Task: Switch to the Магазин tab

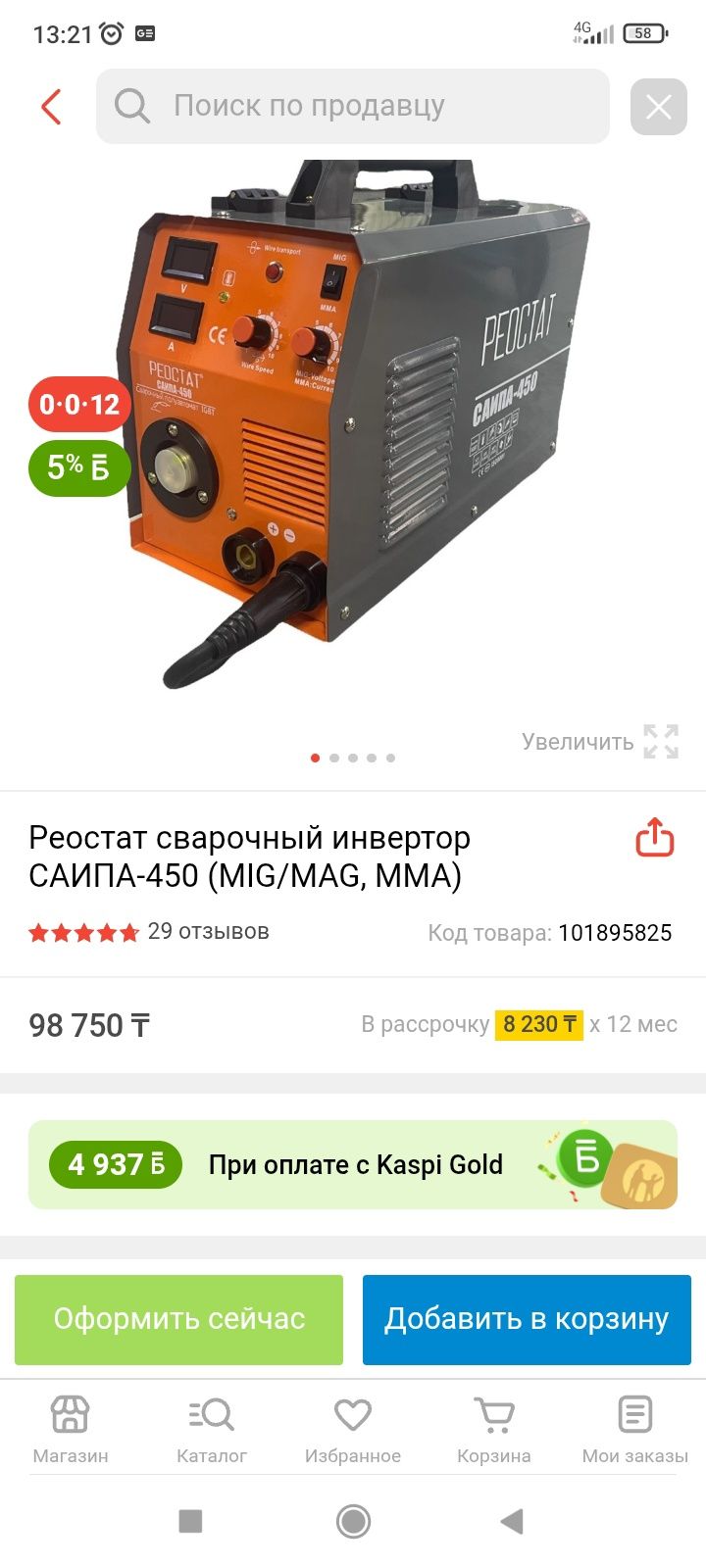Action: click(x=71, y=1429)
